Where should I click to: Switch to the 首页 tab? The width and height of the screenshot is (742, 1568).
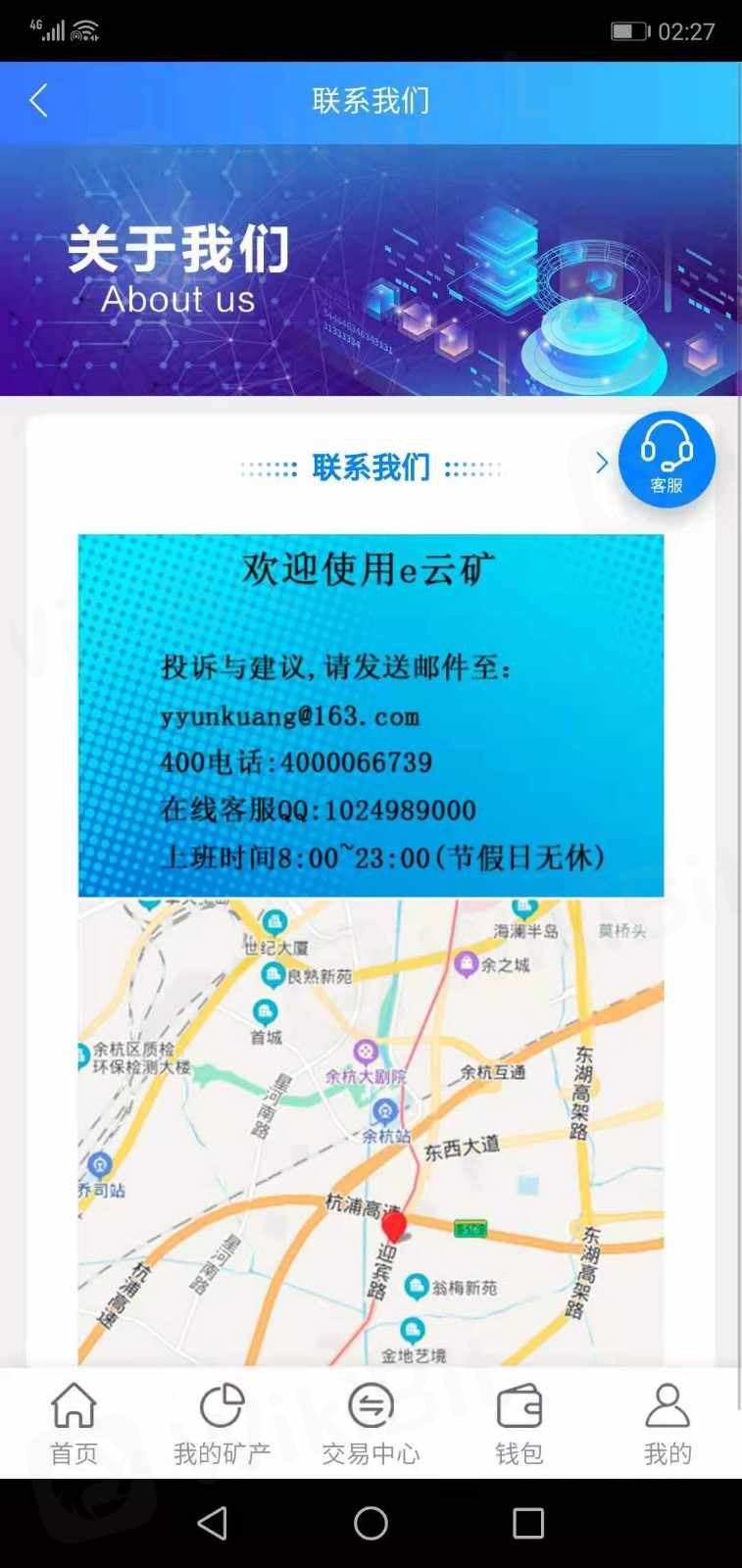coord(74,1423)
